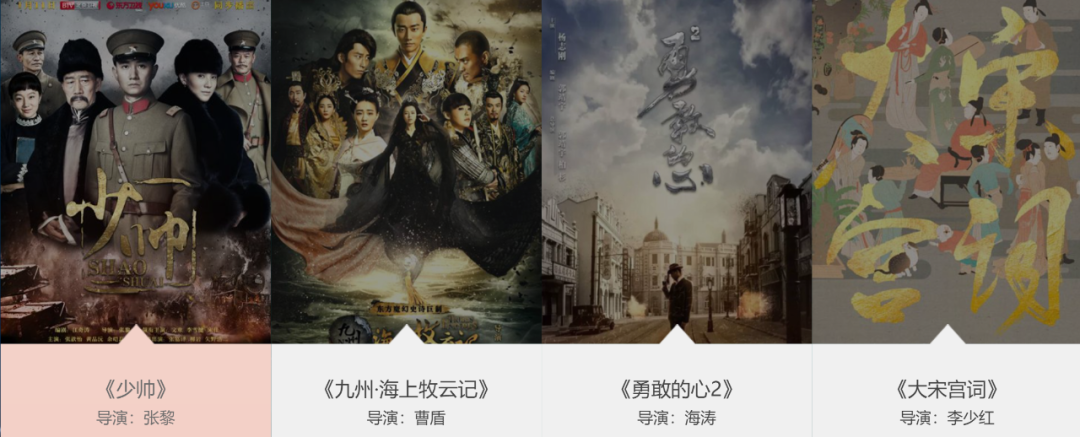Select the 《九州·海上牧云记》 poster
1080x437 pixels.
tap(406, 170)
